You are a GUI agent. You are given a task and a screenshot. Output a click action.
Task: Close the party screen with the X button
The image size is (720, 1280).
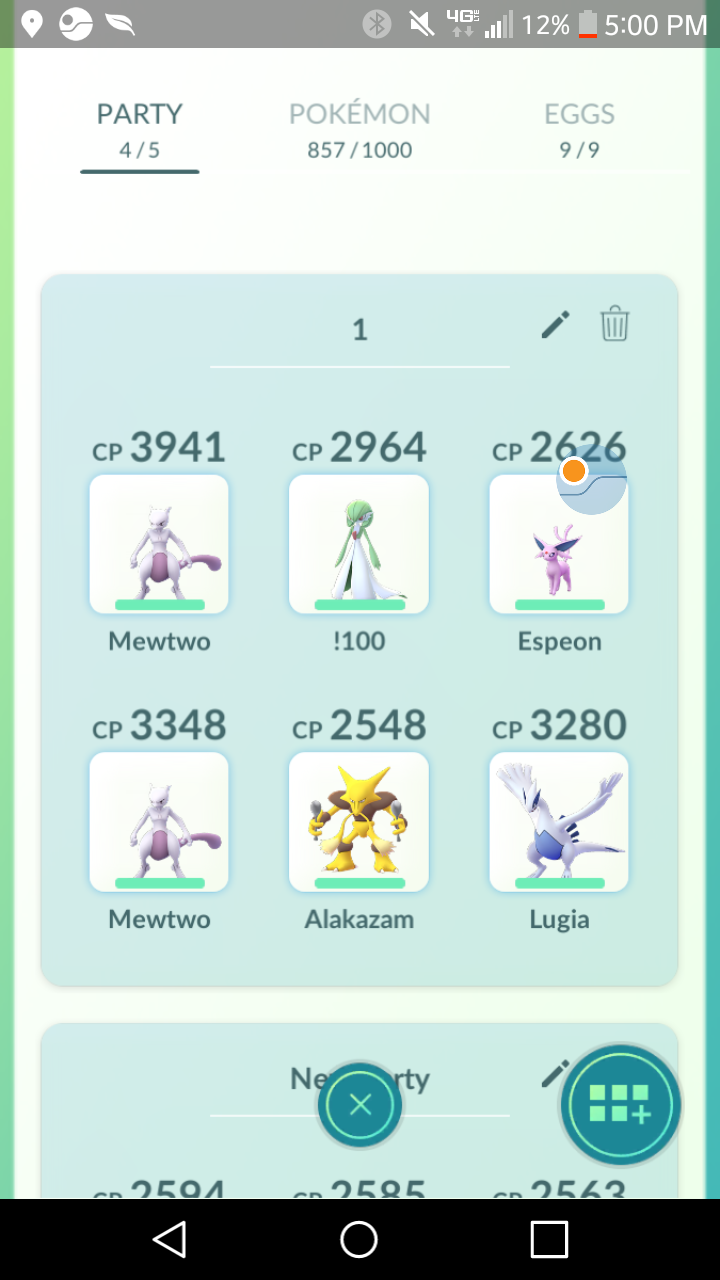tap(360, 1104)
